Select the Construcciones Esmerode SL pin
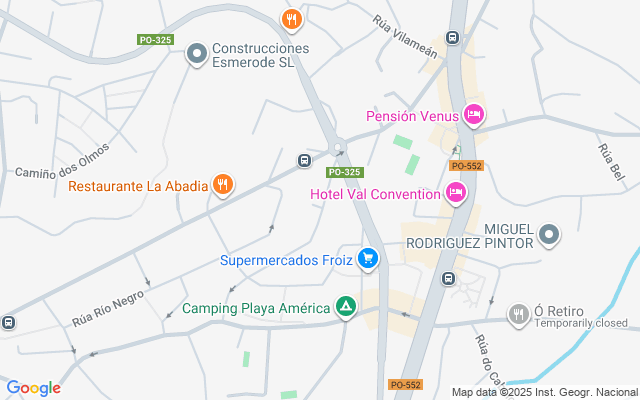 (x=197, y=53)
